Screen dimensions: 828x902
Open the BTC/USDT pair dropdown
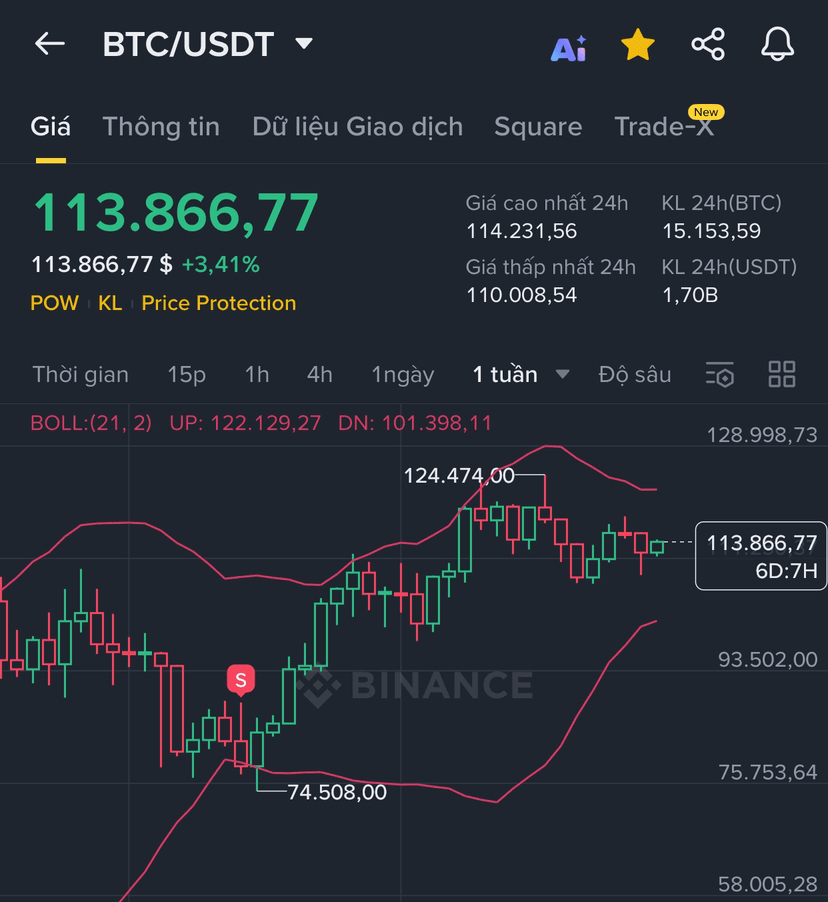[x=304, y=44]
